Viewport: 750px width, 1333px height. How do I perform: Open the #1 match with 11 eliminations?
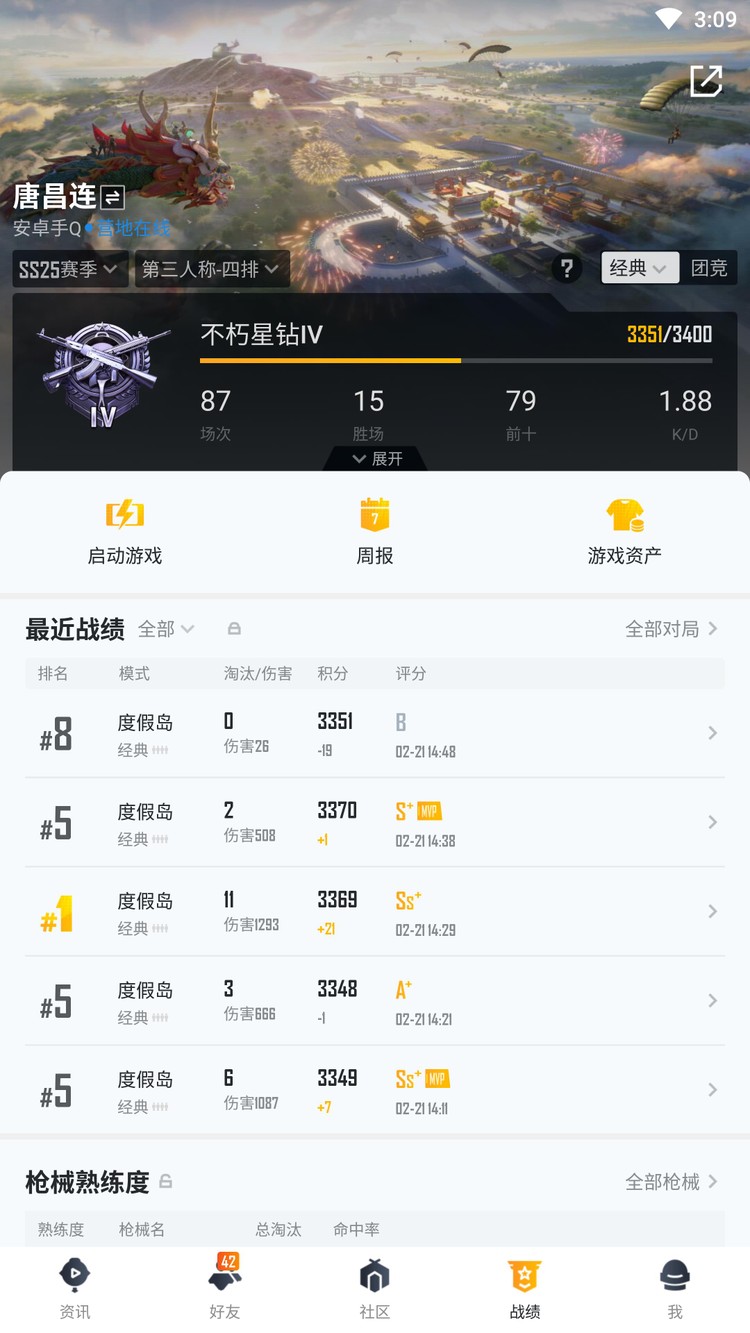click(375, 912)
